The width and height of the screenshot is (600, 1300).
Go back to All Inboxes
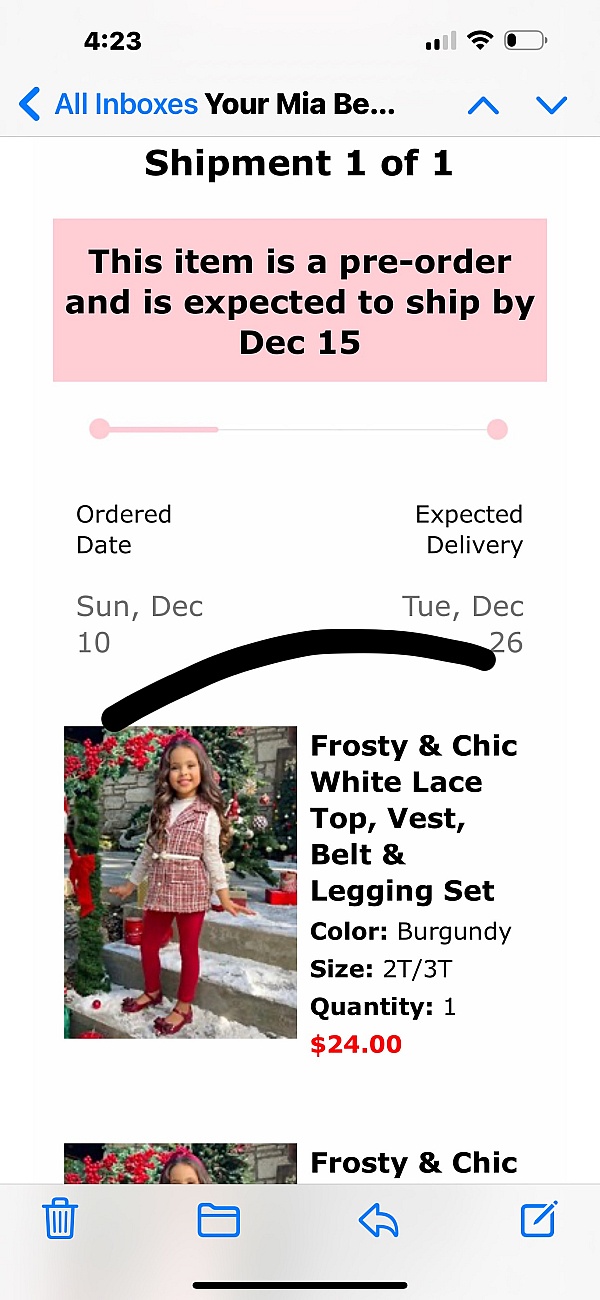coord(108,104)
